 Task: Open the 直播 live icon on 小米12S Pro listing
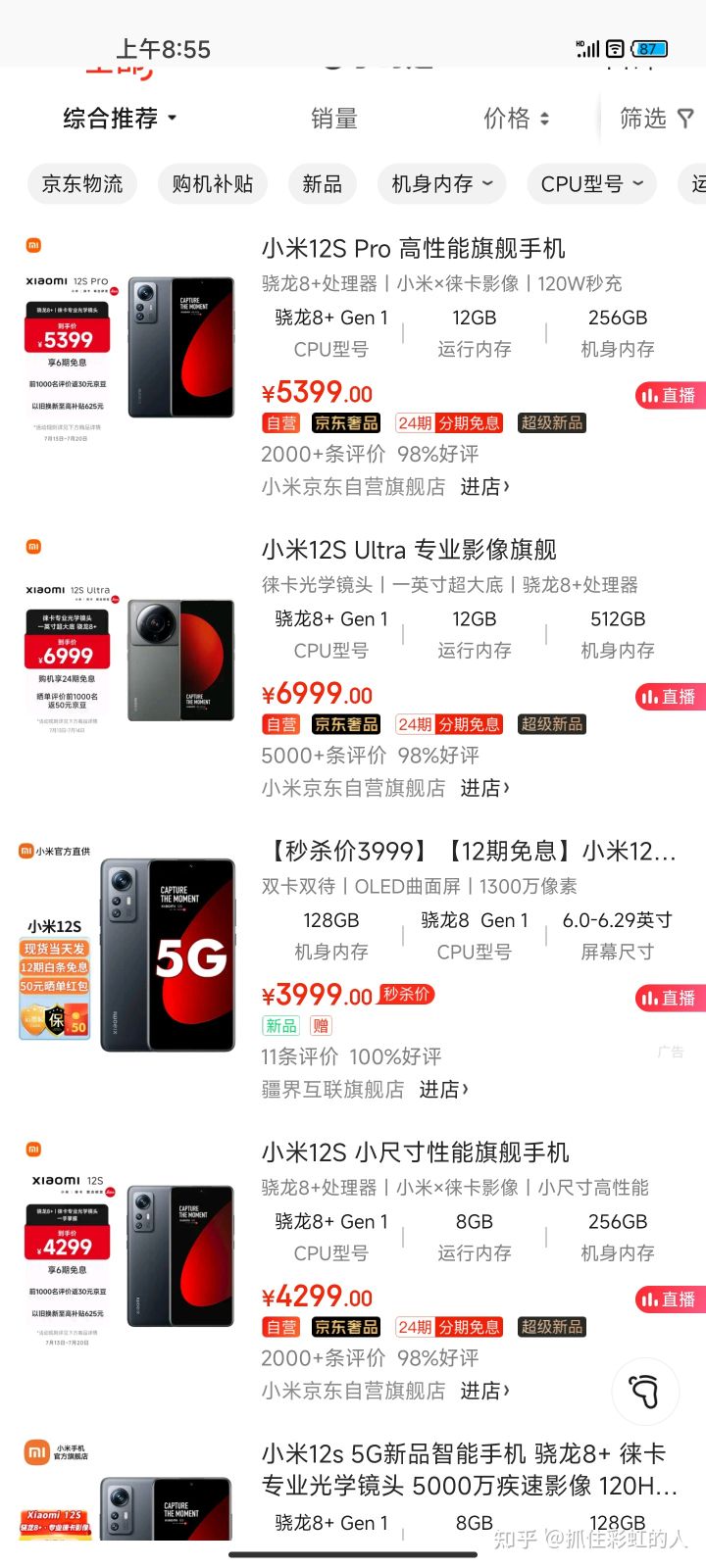[x=671, y=396]
